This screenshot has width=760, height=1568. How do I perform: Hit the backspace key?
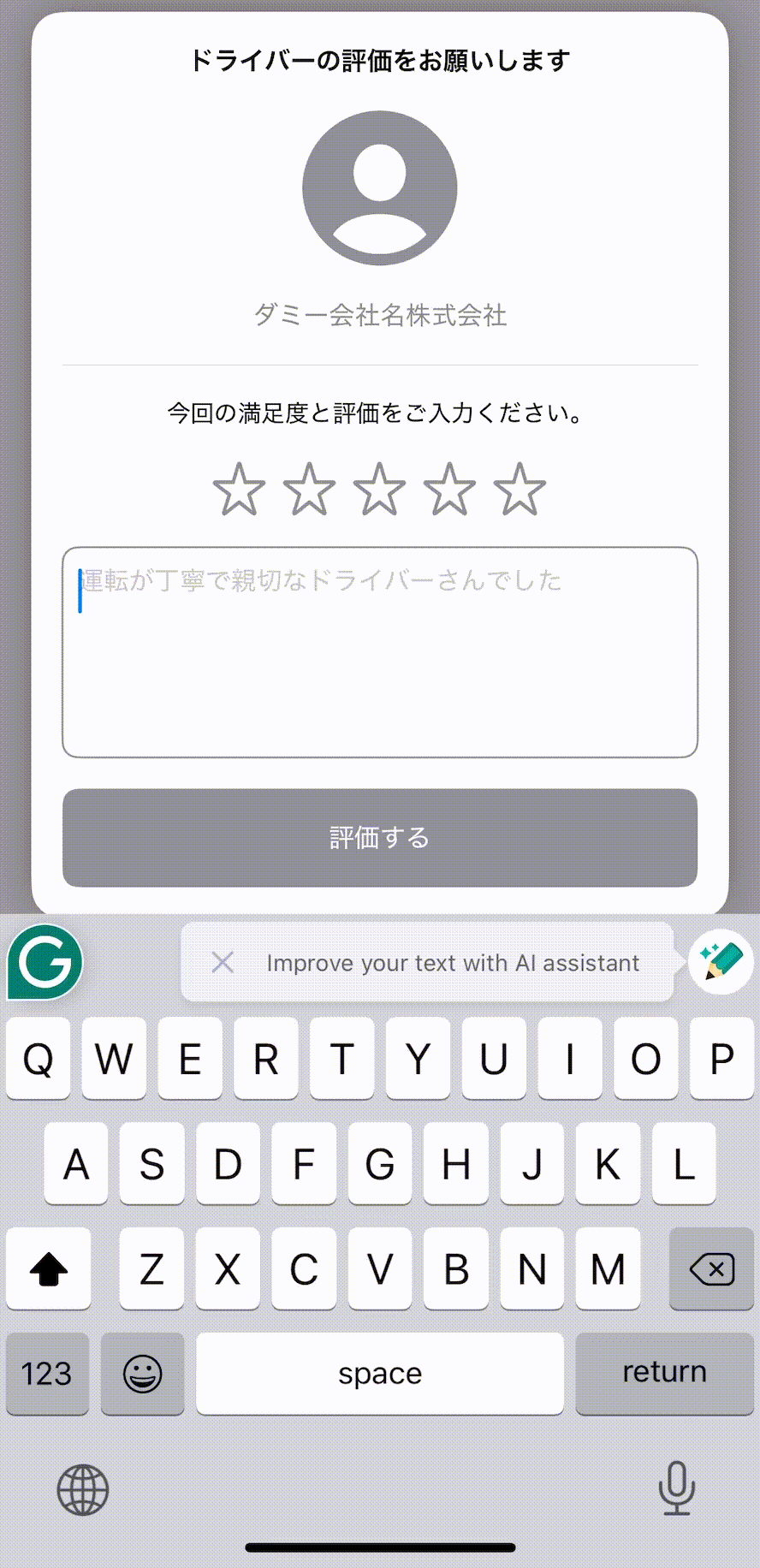(711, 1268)
